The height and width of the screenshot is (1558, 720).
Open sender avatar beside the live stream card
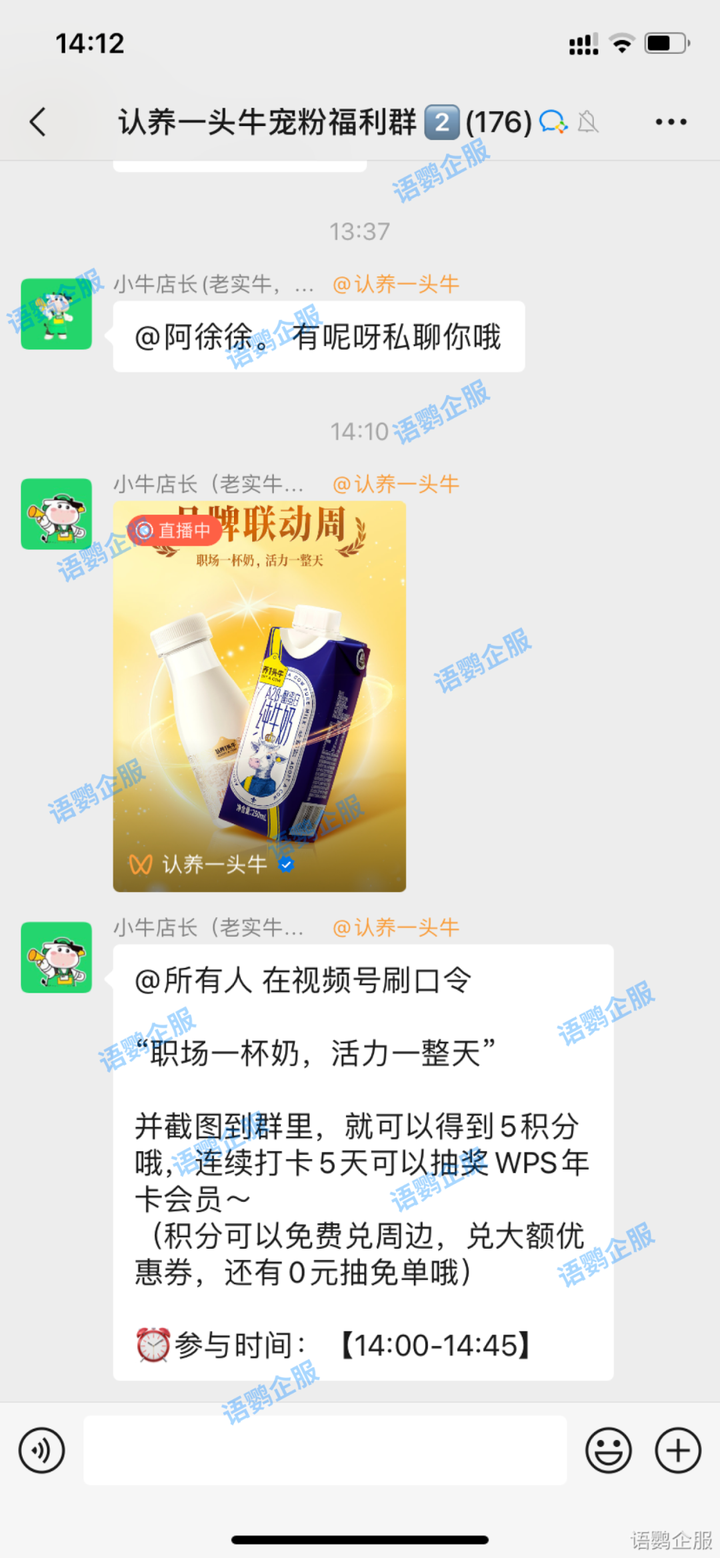click(56, 514)
